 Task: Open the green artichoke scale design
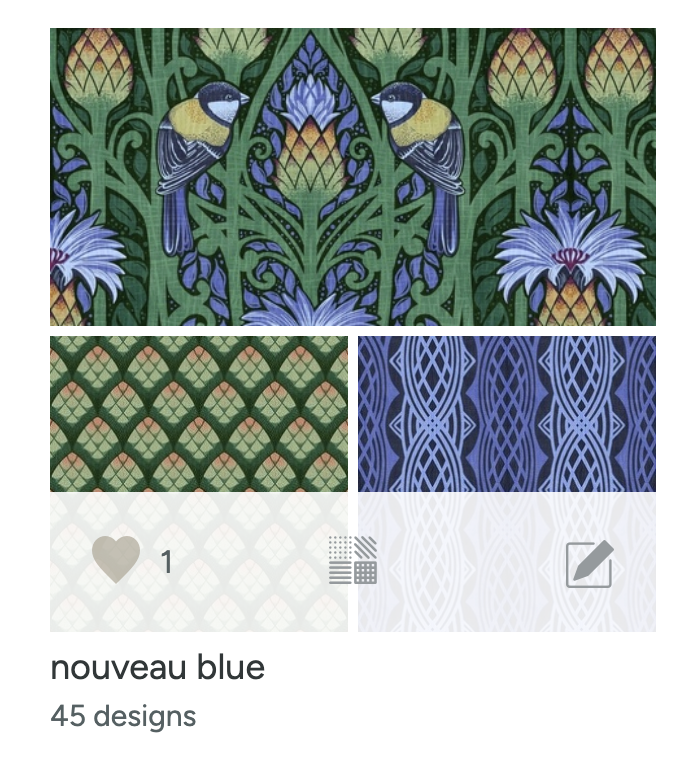click(x=199, y=414)
